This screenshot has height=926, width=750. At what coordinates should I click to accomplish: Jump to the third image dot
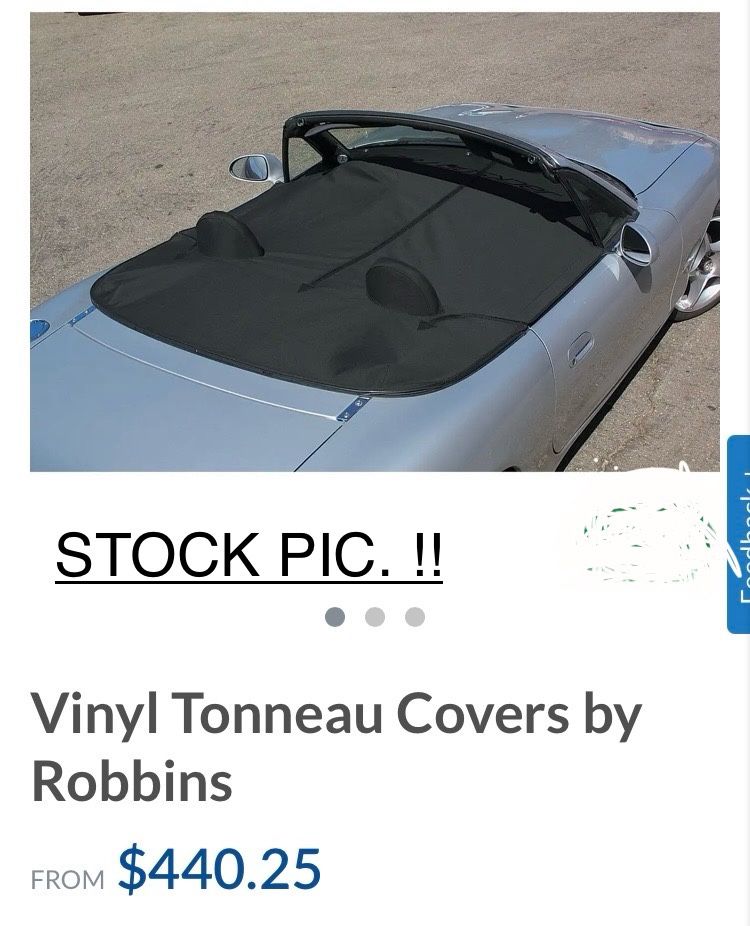415,617
